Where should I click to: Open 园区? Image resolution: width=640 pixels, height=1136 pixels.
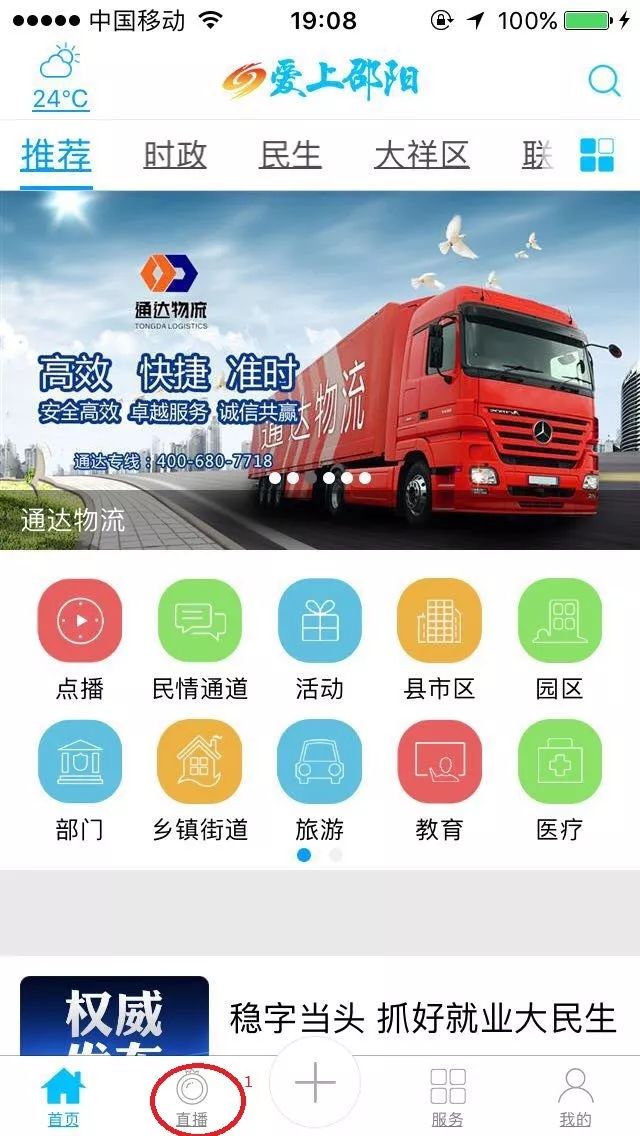coord(560,640)
